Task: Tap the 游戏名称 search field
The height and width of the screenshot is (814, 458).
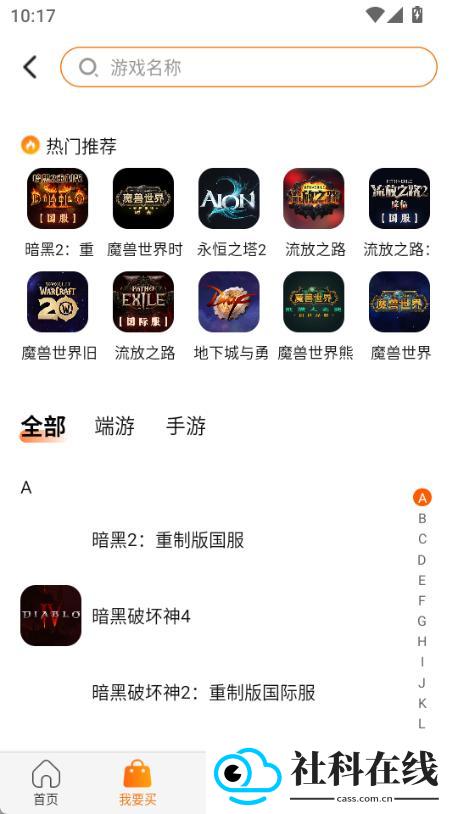Action: coord(249,67)
